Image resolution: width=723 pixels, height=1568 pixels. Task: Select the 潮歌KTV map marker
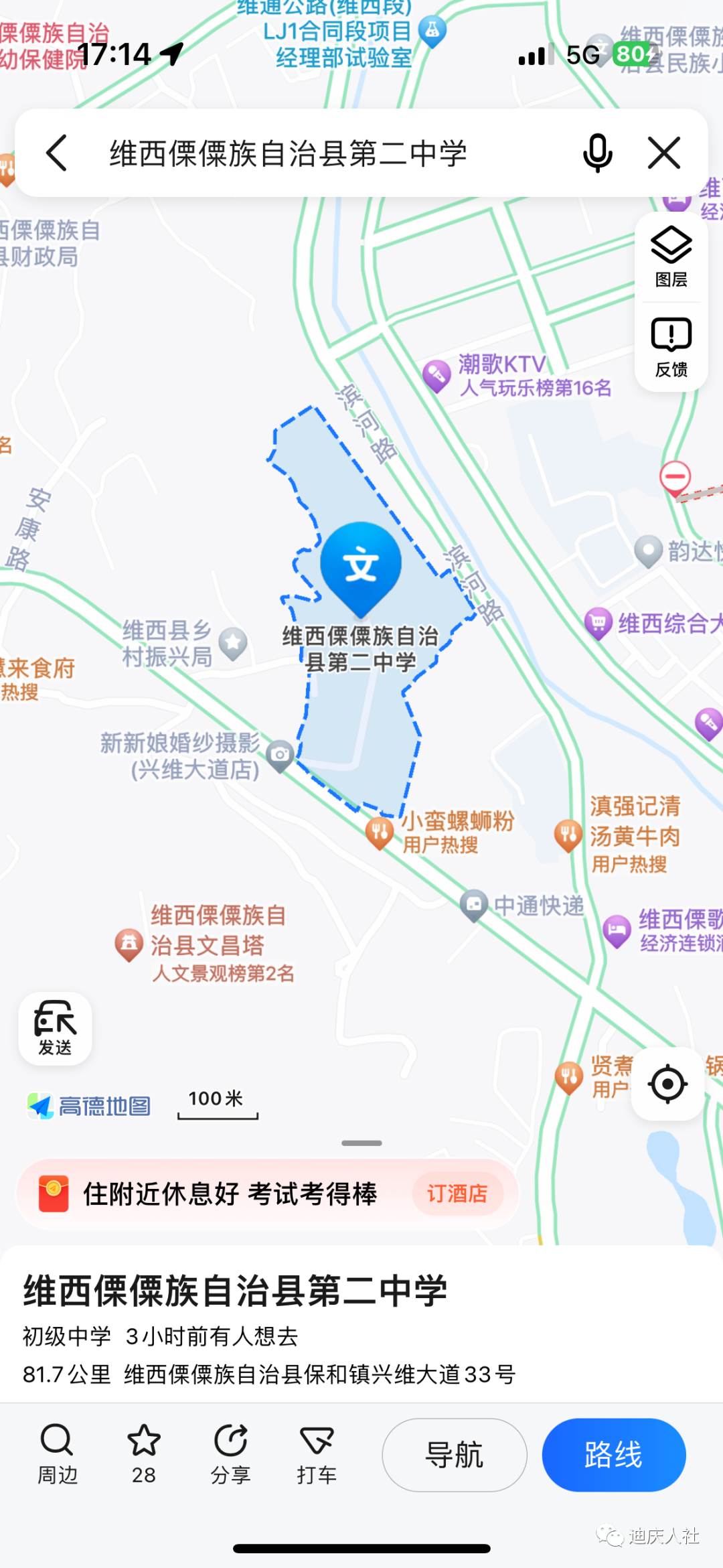[436, 374]
